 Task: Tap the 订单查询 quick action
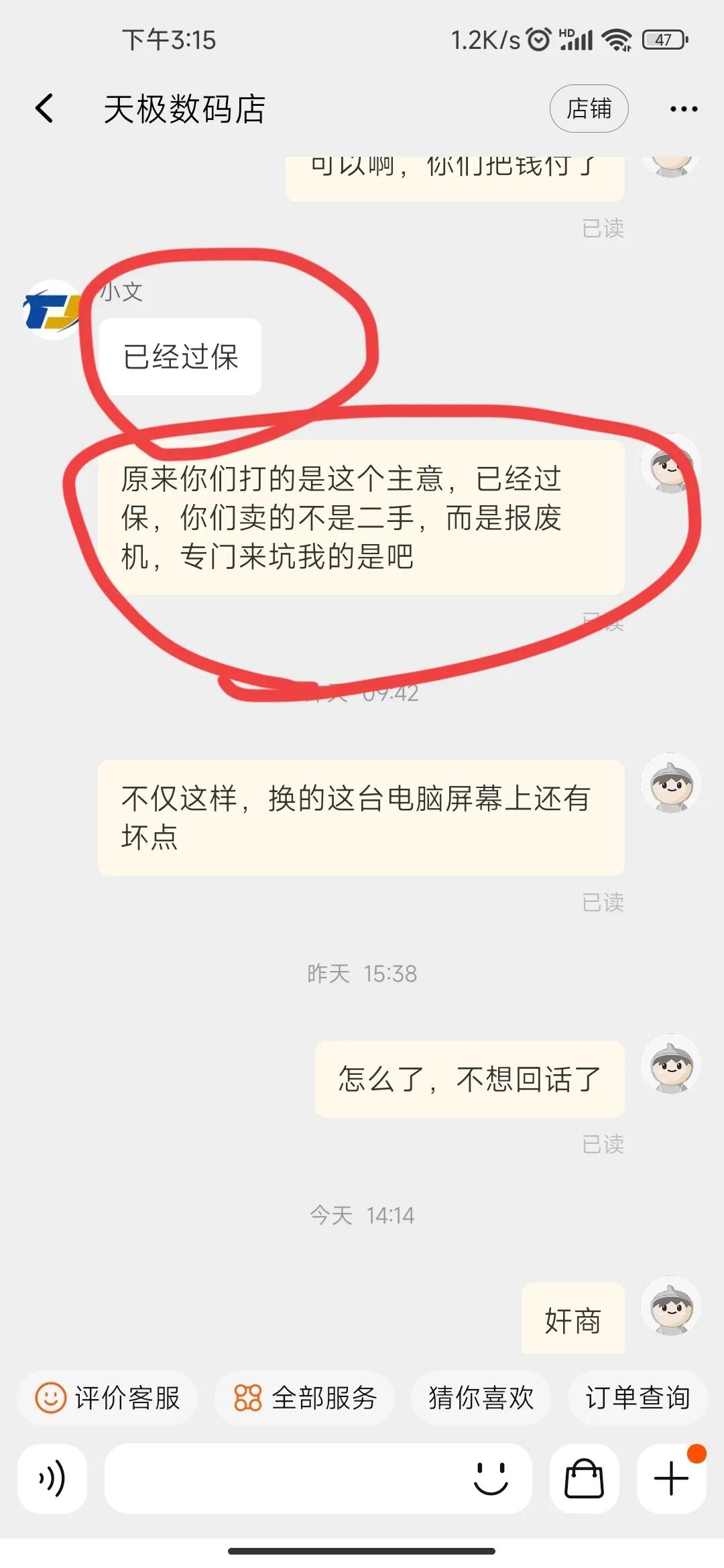tap(636, 1398)
